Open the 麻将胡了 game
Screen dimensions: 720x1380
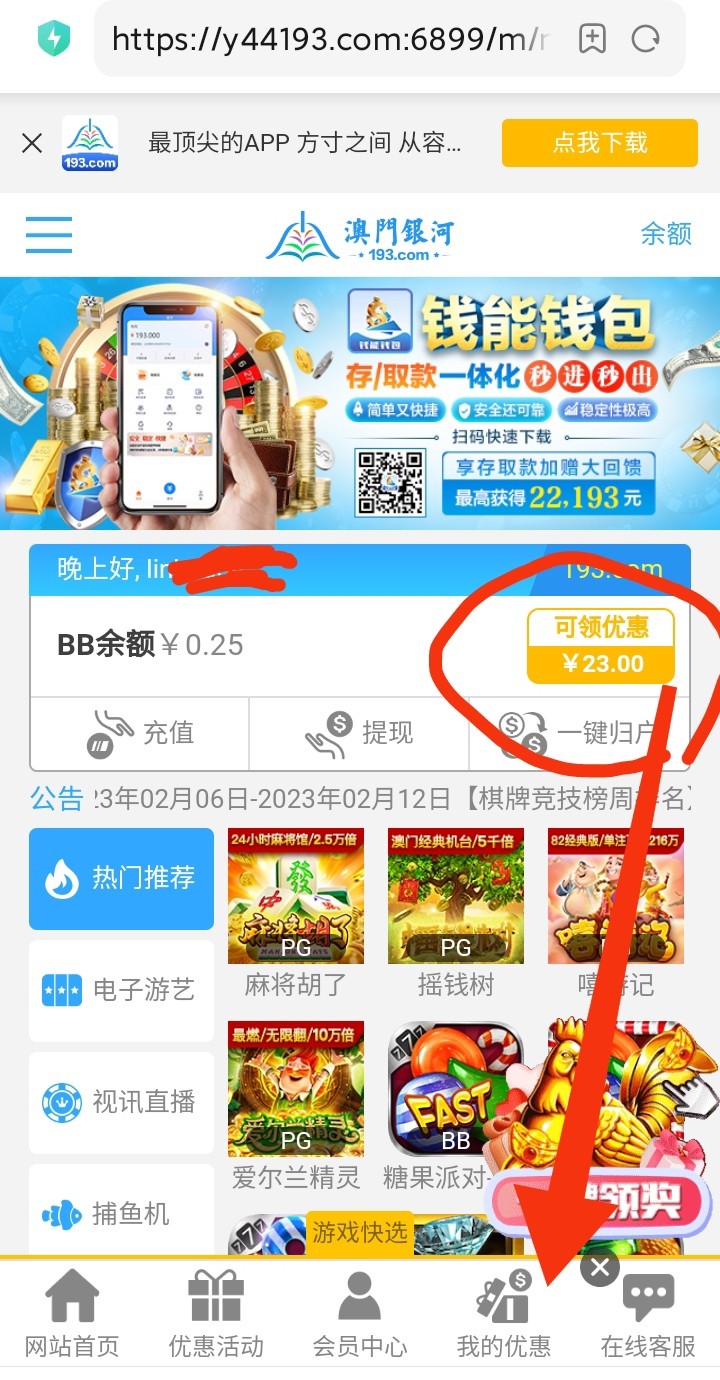(x=295, y=897)
